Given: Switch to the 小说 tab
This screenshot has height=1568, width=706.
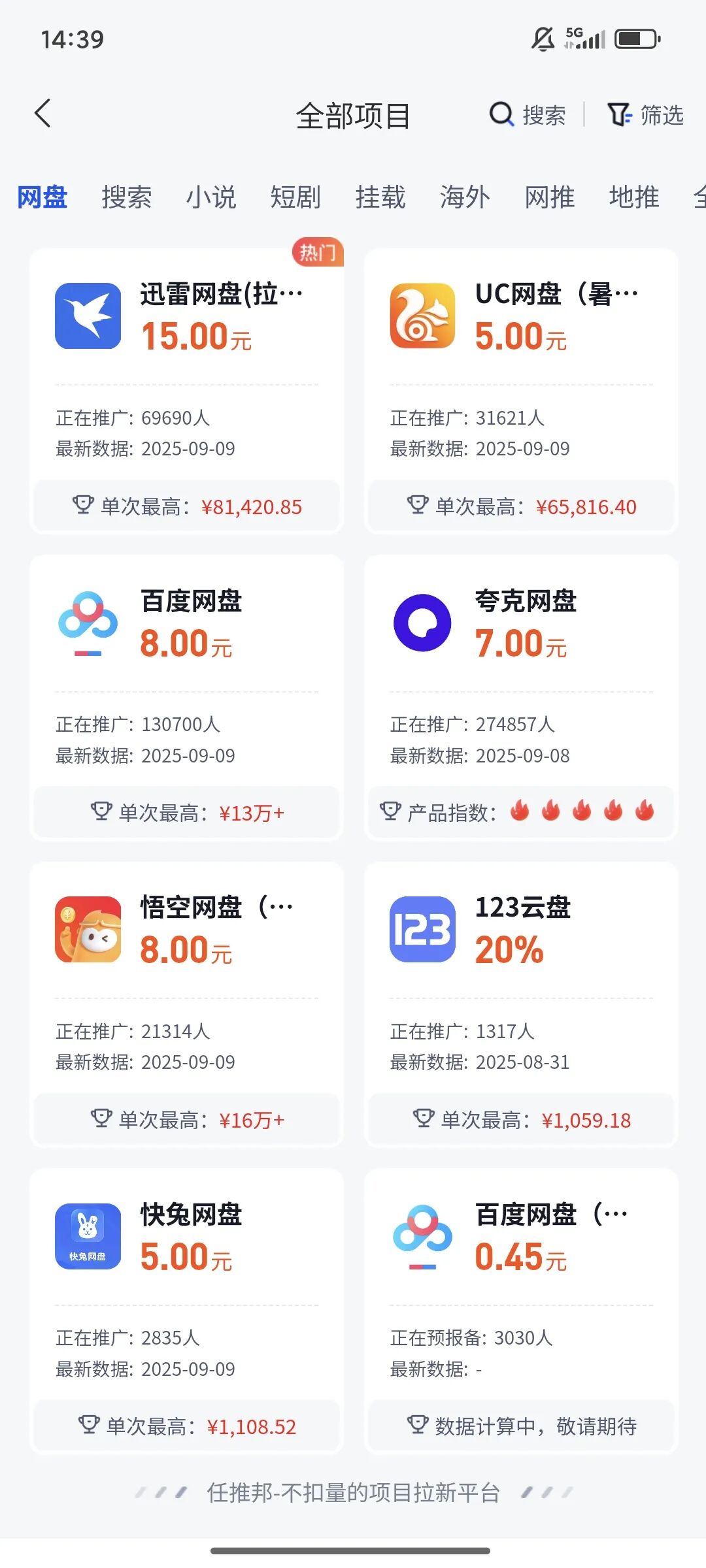Looking at the screenshot, I should pyautogui.click(x=211, y=197).
